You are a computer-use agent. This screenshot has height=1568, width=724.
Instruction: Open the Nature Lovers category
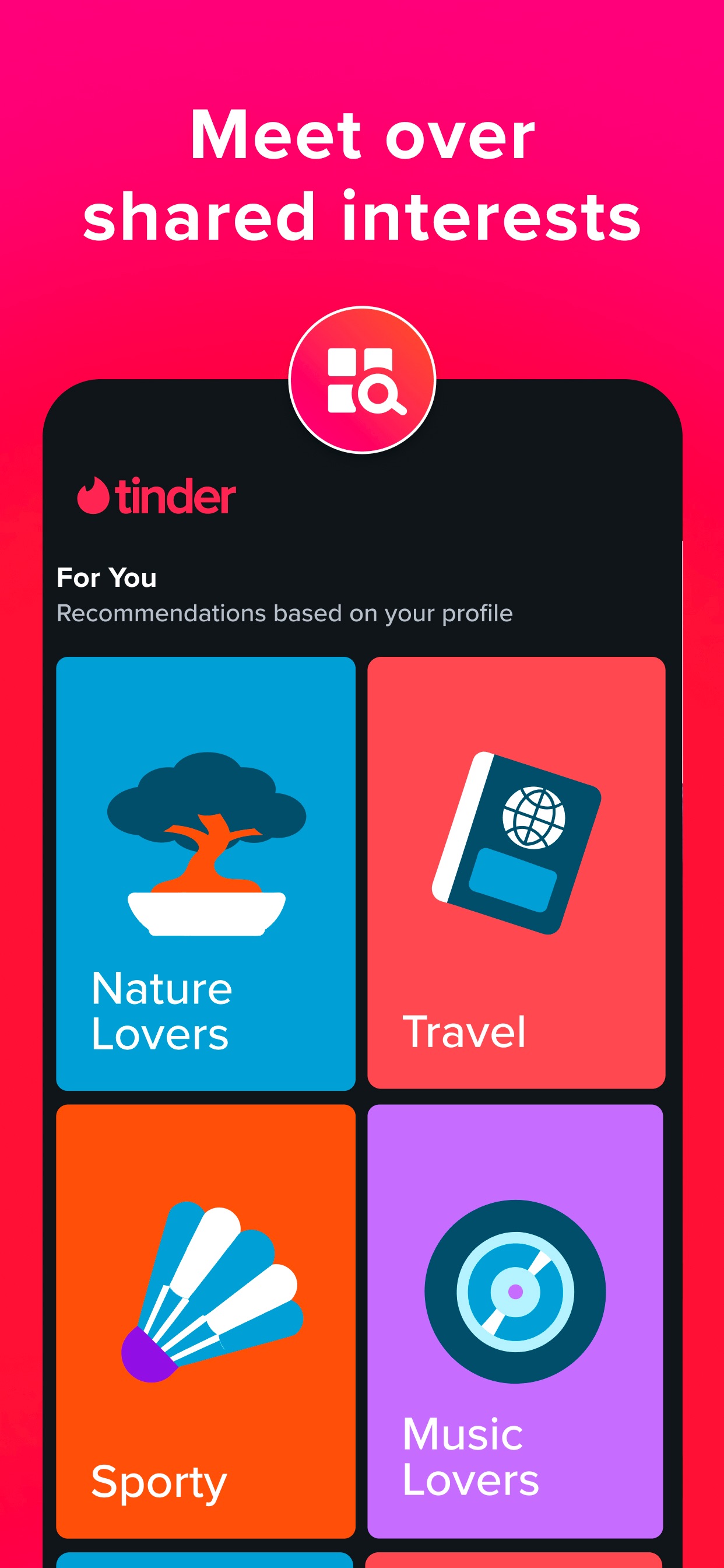click(x=206, y=870)
